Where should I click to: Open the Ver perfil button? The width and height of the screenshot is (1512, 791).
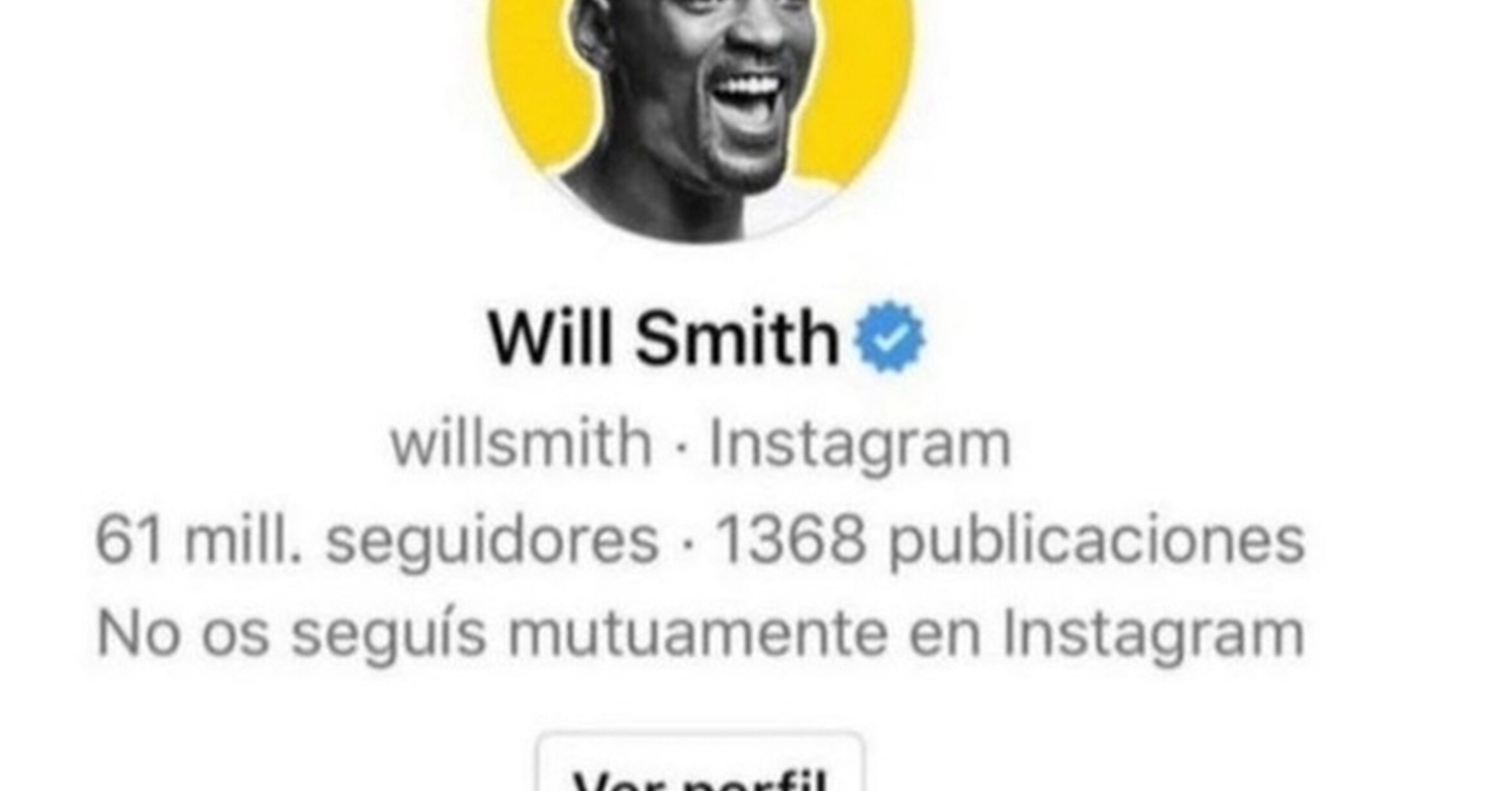700,763
